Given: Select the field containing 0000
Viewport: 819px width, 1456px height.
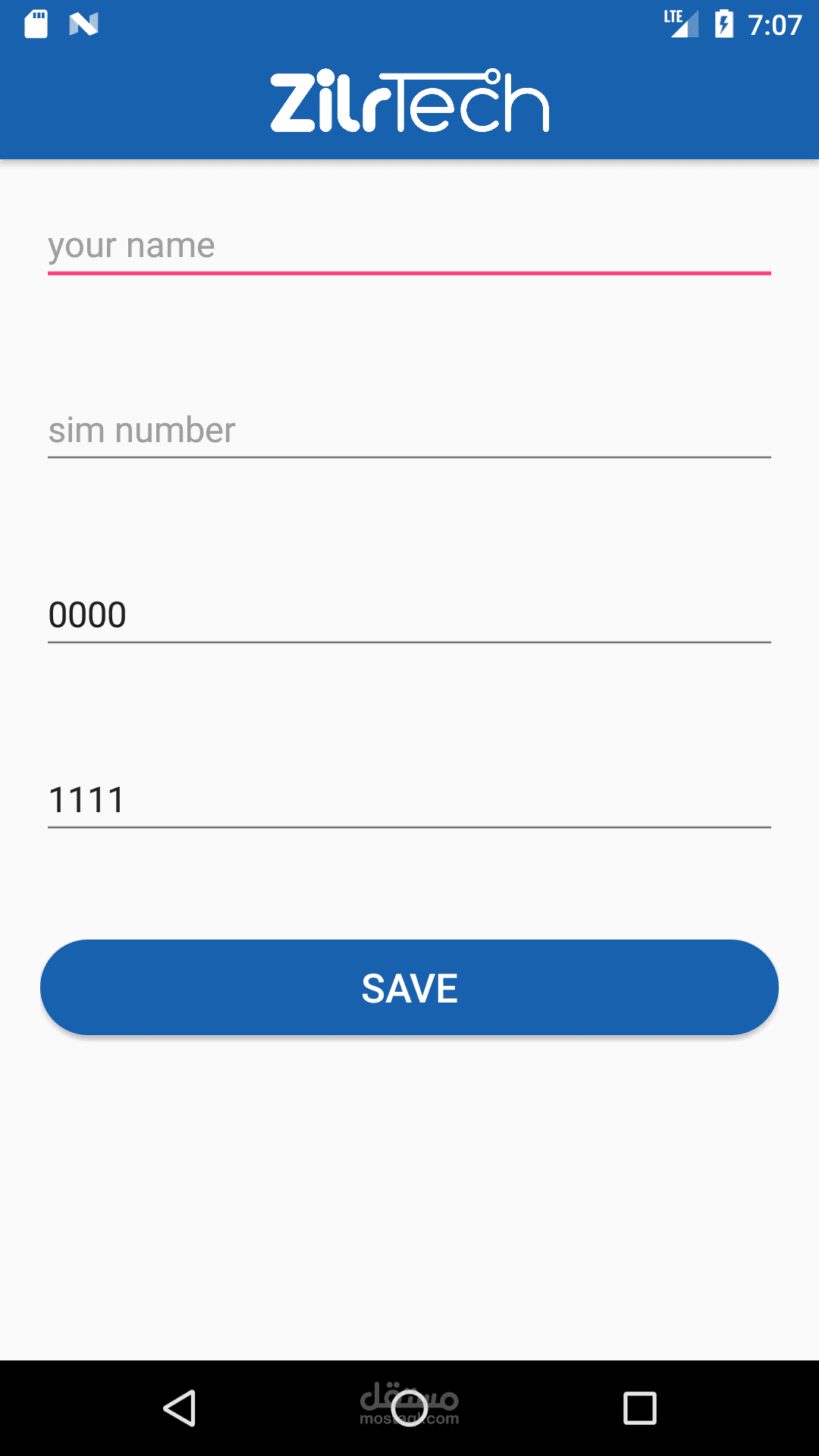Looking at the screenshot, I should click(409, 615).
